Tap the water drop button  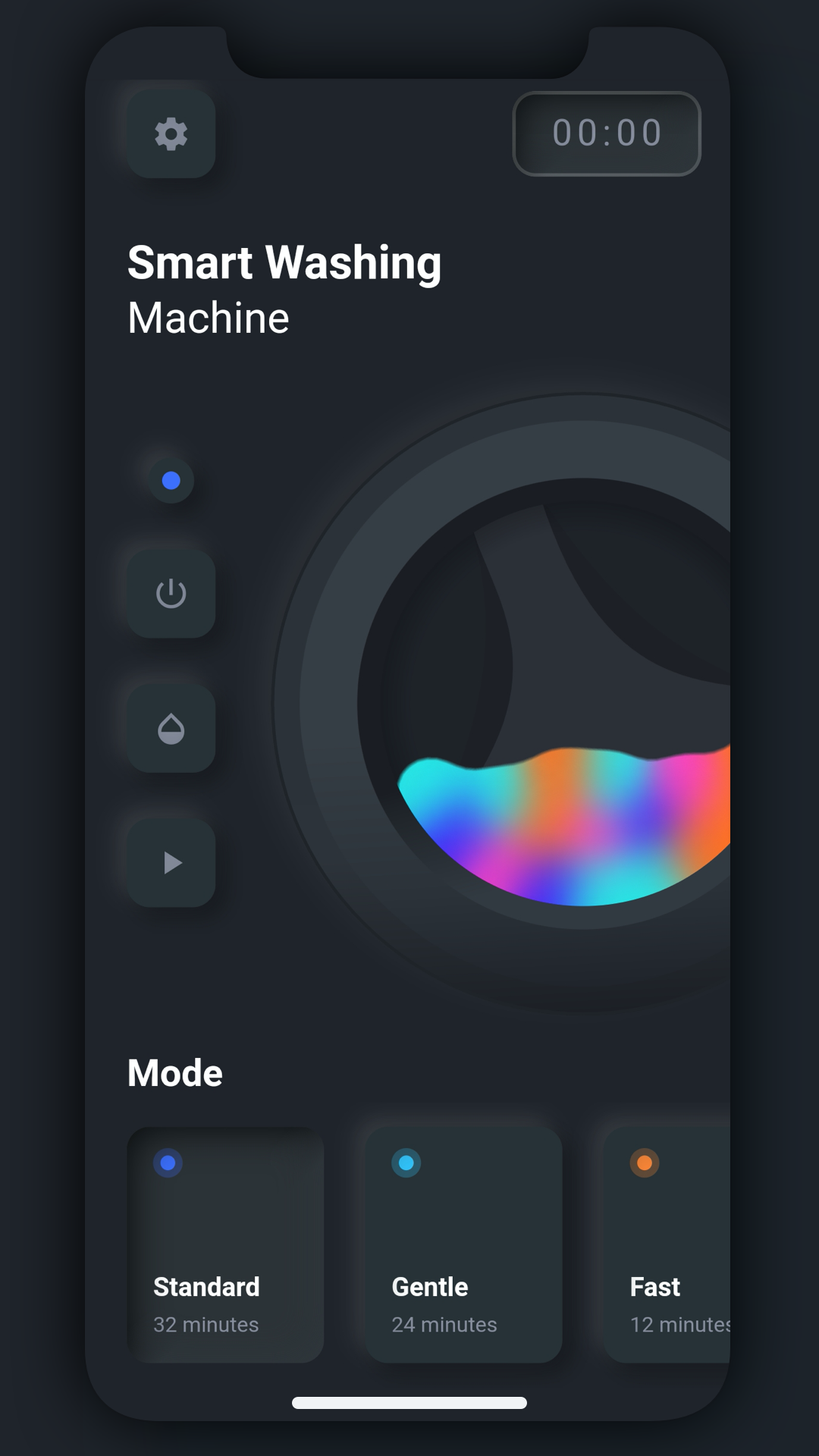click(171, 729)
